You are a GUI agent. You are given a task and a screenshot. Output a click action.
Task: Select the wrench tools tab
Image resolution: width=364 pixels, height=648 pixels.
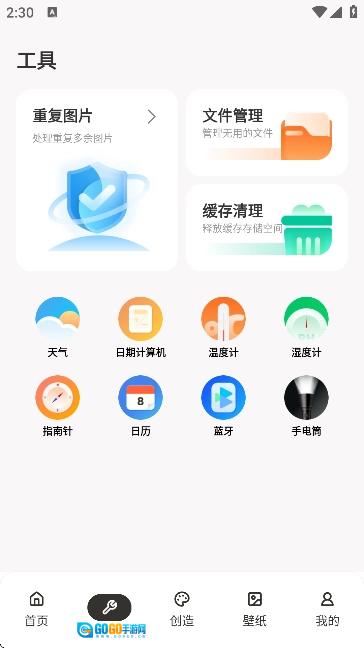pos(109,607)
